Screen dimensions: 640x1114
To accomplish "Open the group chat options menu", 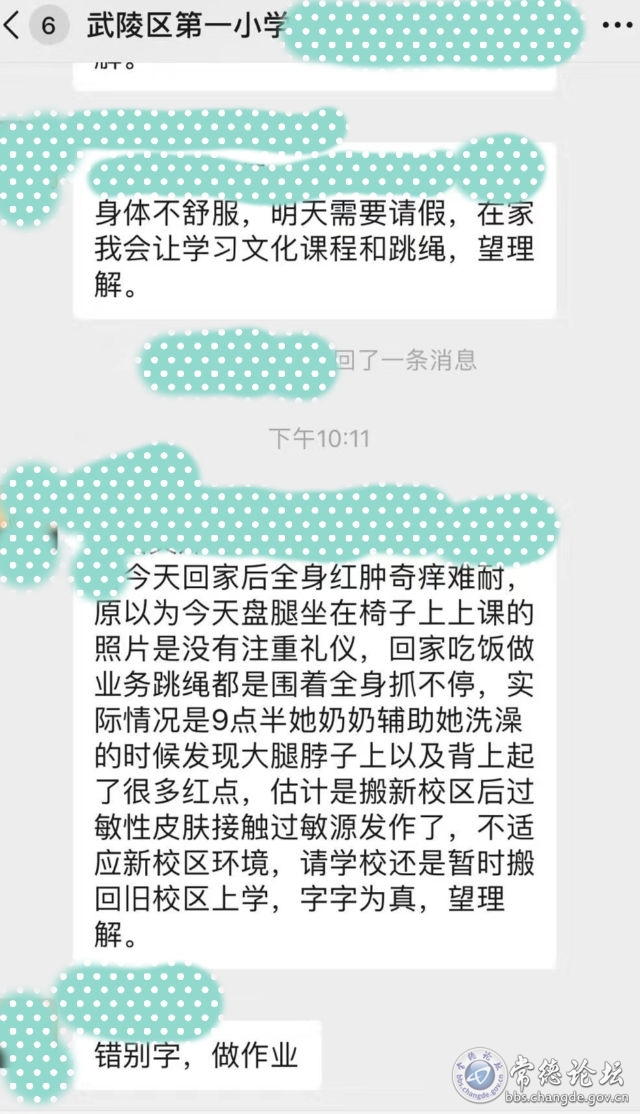I will [x=617, y=26].
